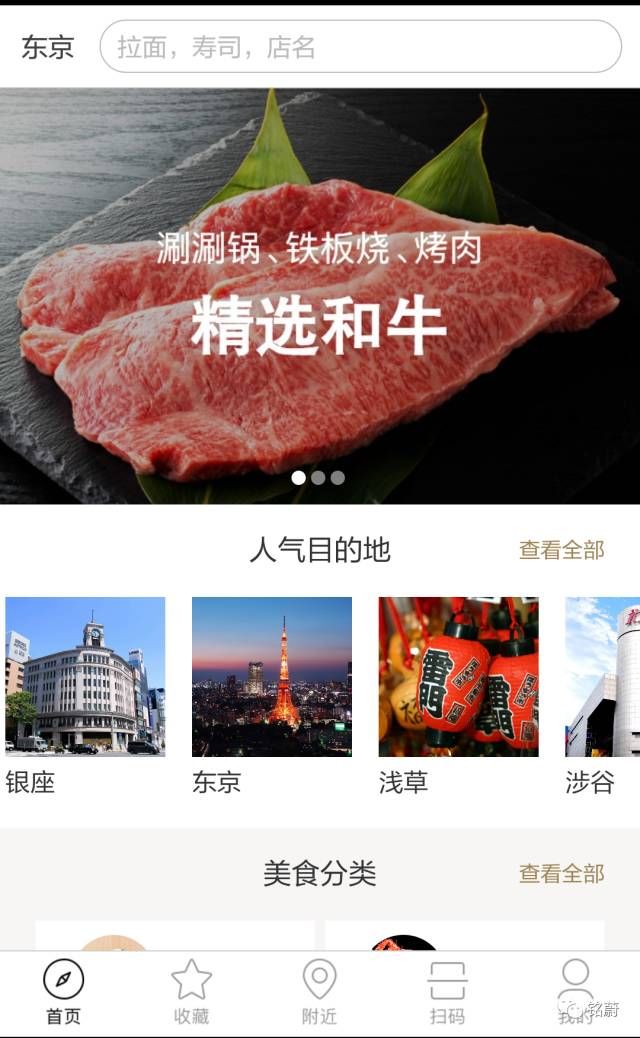Change the city from 东京
The image size is (640, 1038).
(48, 47)
